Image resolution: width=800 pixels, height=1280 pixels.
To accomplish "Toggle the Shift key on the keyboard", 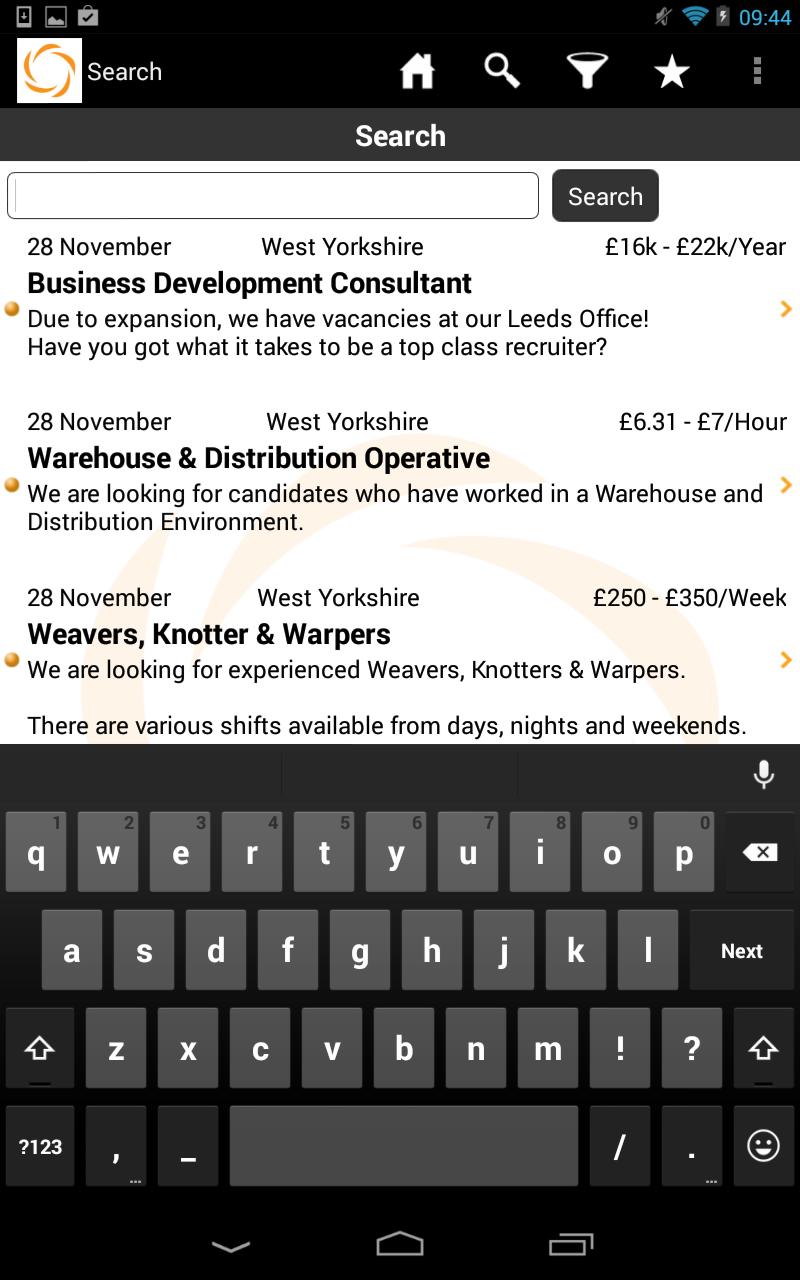I will click(x=39, y=1048).
